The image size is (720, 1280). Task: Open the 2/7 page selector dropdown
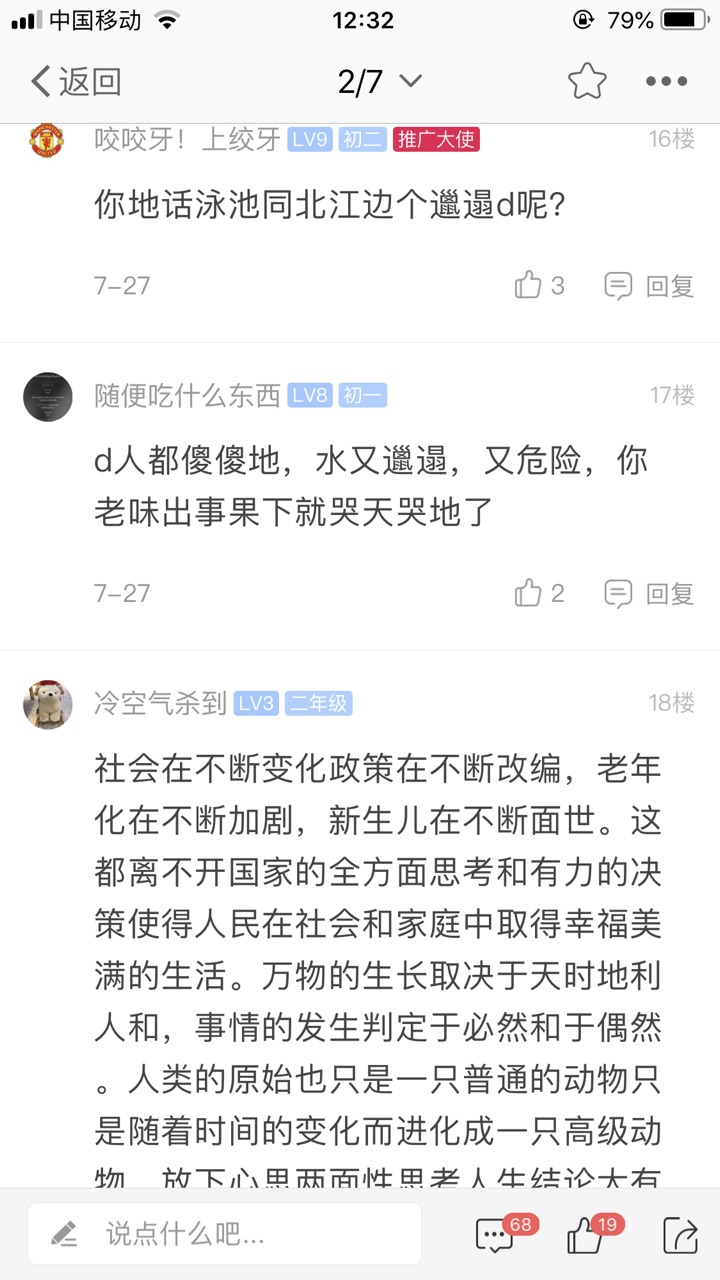[x=379, y=81]
